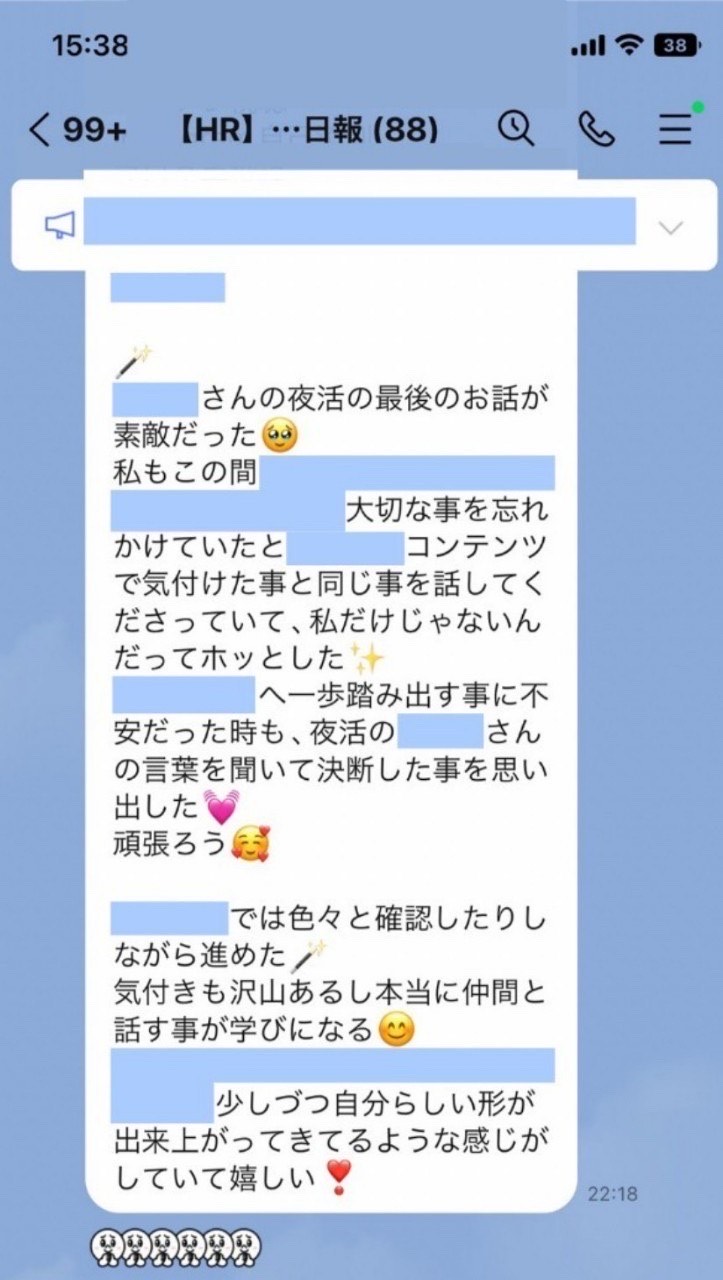The height and width of the screenshot is (1280, 723).
Task: Start a voice call
Action: (x=597, y=129)
